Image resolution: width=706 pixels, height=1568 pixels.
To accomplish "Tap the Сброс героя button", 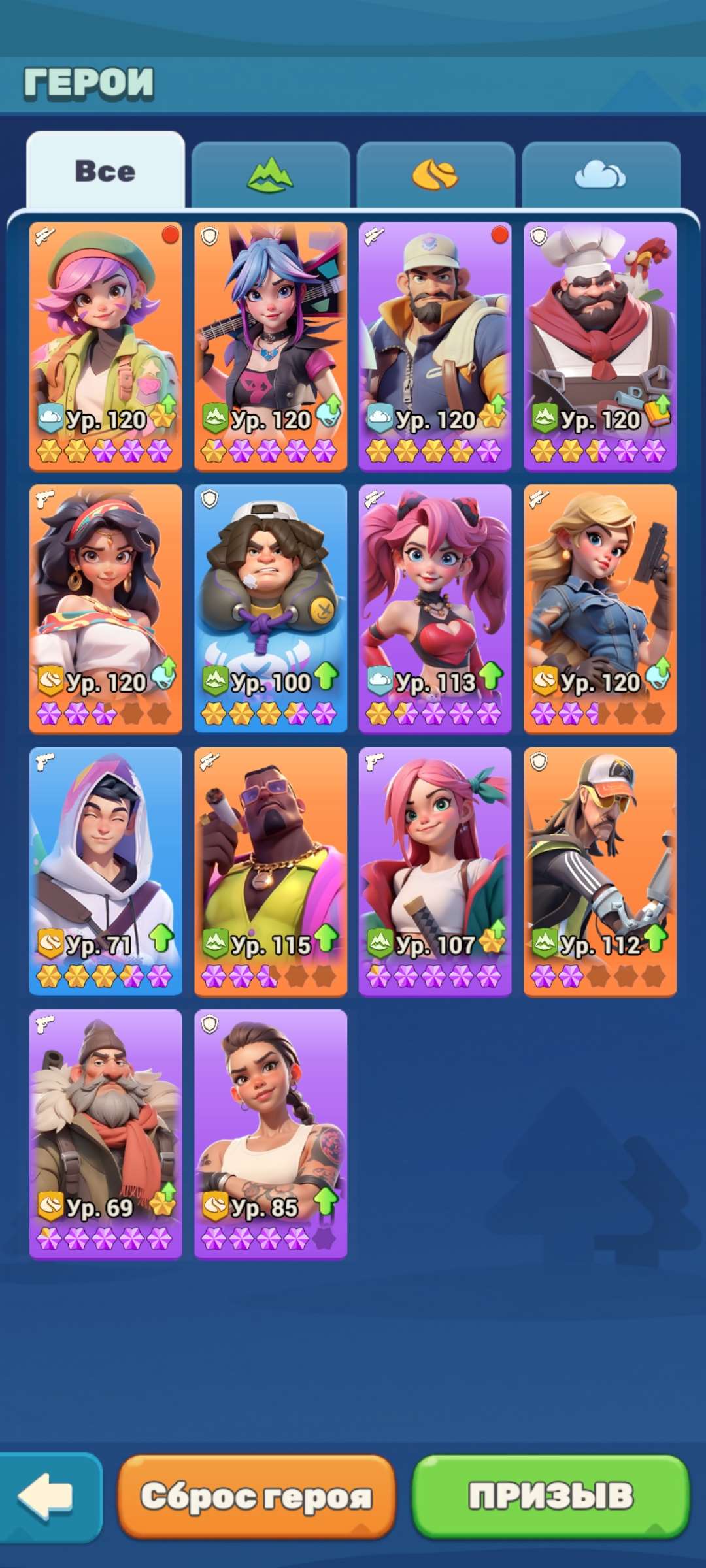I will pyautogui.click(x=256, y=1496).
